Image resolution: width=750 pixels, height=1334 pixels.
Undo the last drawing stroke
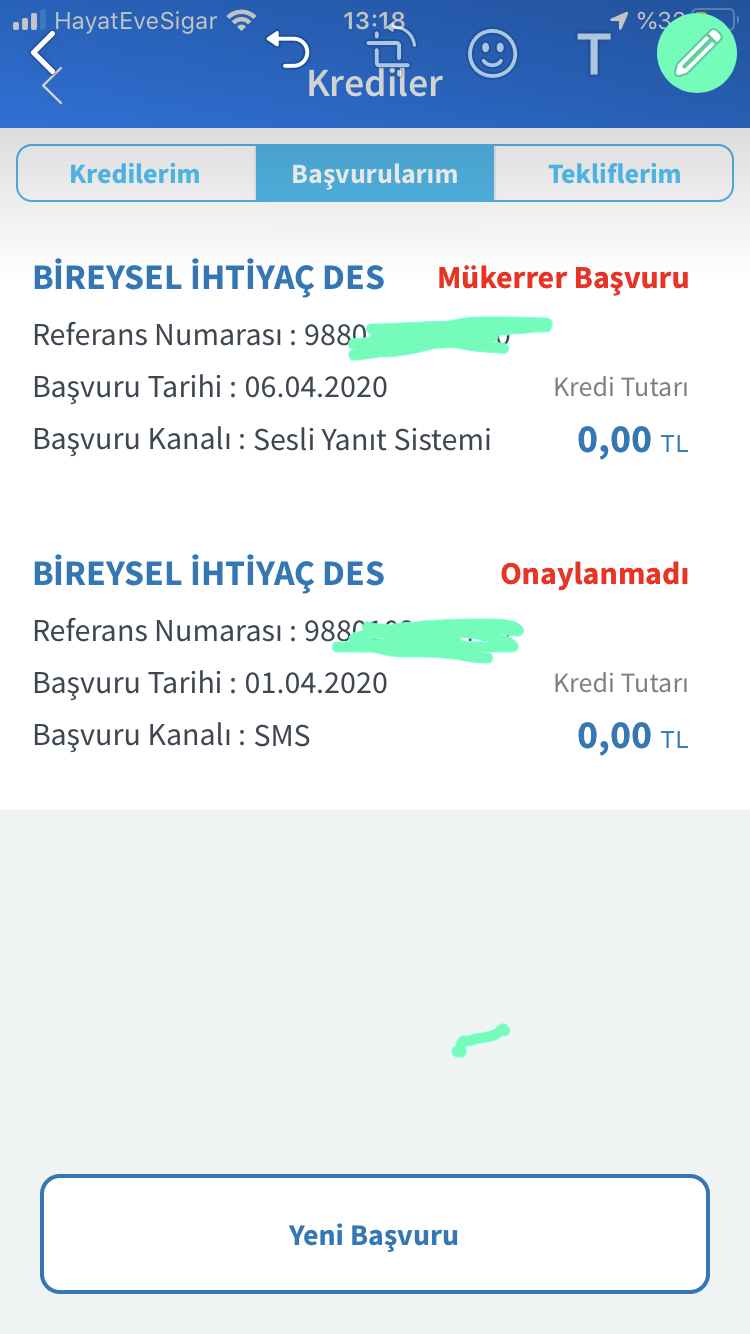pos(289,50)
